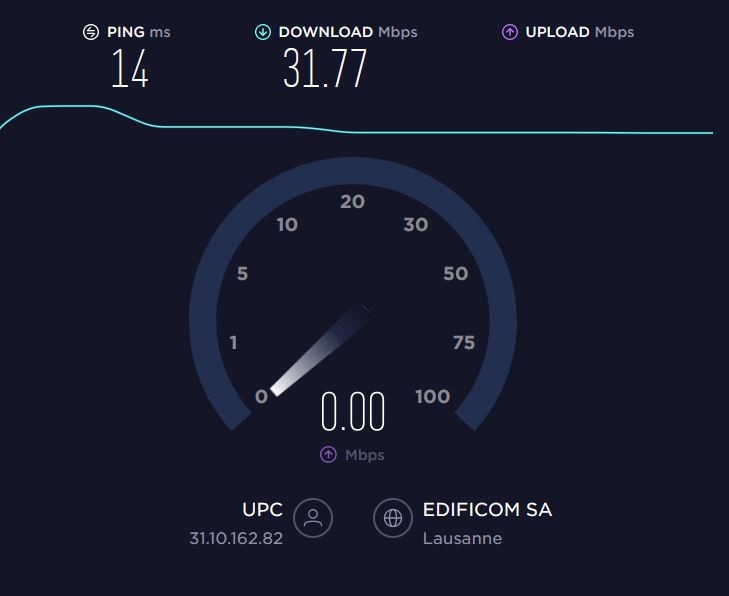The height and width of the screenshot is (596, 729).
Task: Tap the UPC account profile icon
Action: [313, 518]
